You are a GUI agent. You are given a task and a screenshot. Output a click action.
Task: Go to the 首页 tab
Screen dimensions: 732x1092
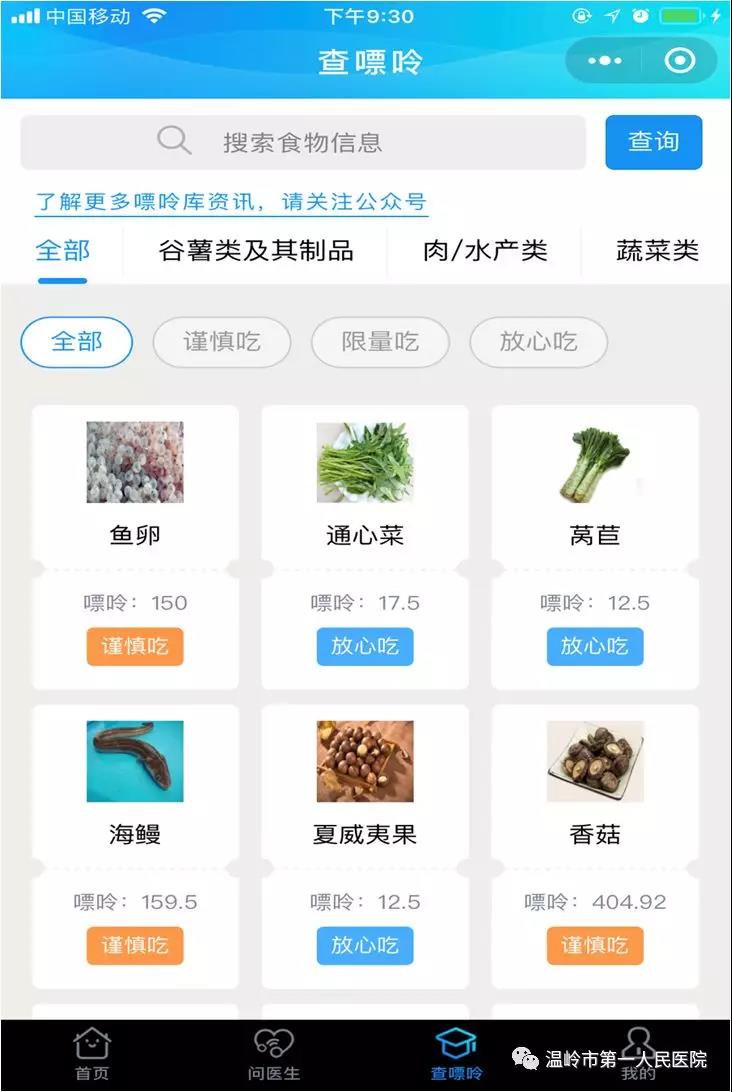(92, 1055)
